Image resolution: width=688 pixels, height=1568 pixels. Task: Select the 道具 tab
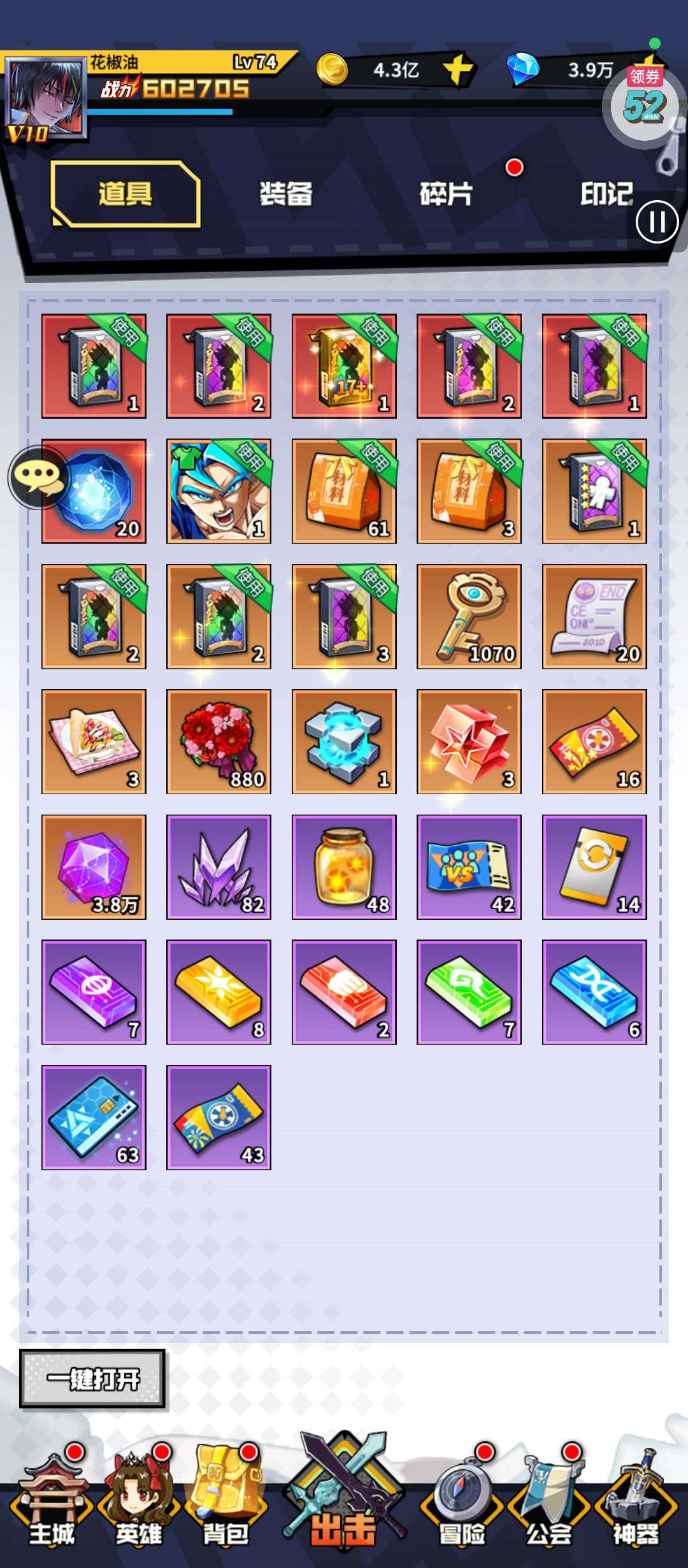(125, 194)
